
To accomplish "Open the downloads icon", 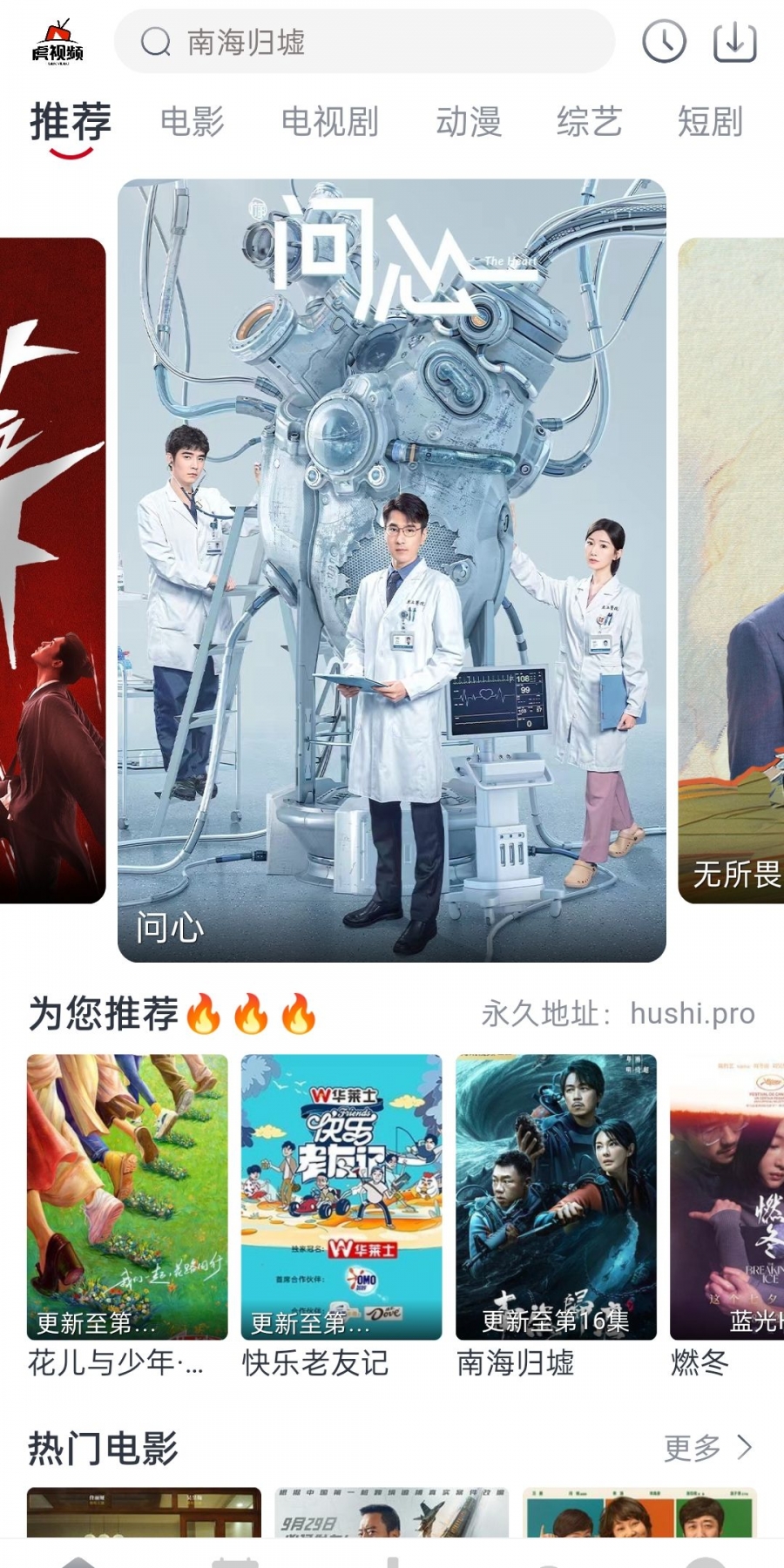I will [734, 42].
